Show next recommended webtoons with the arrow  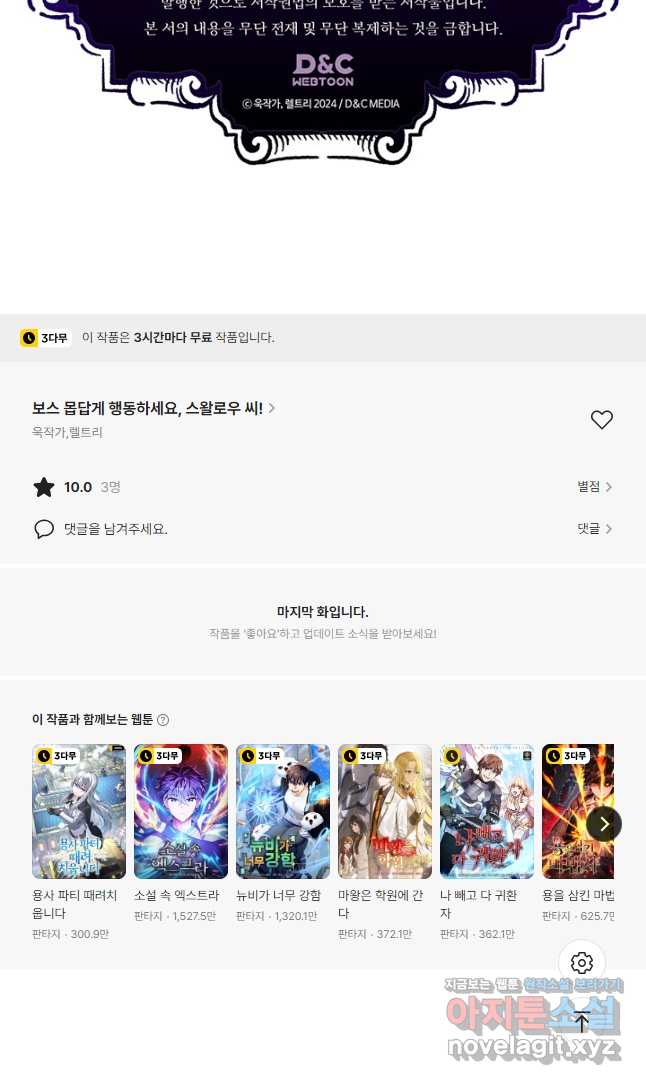(603, 824)
